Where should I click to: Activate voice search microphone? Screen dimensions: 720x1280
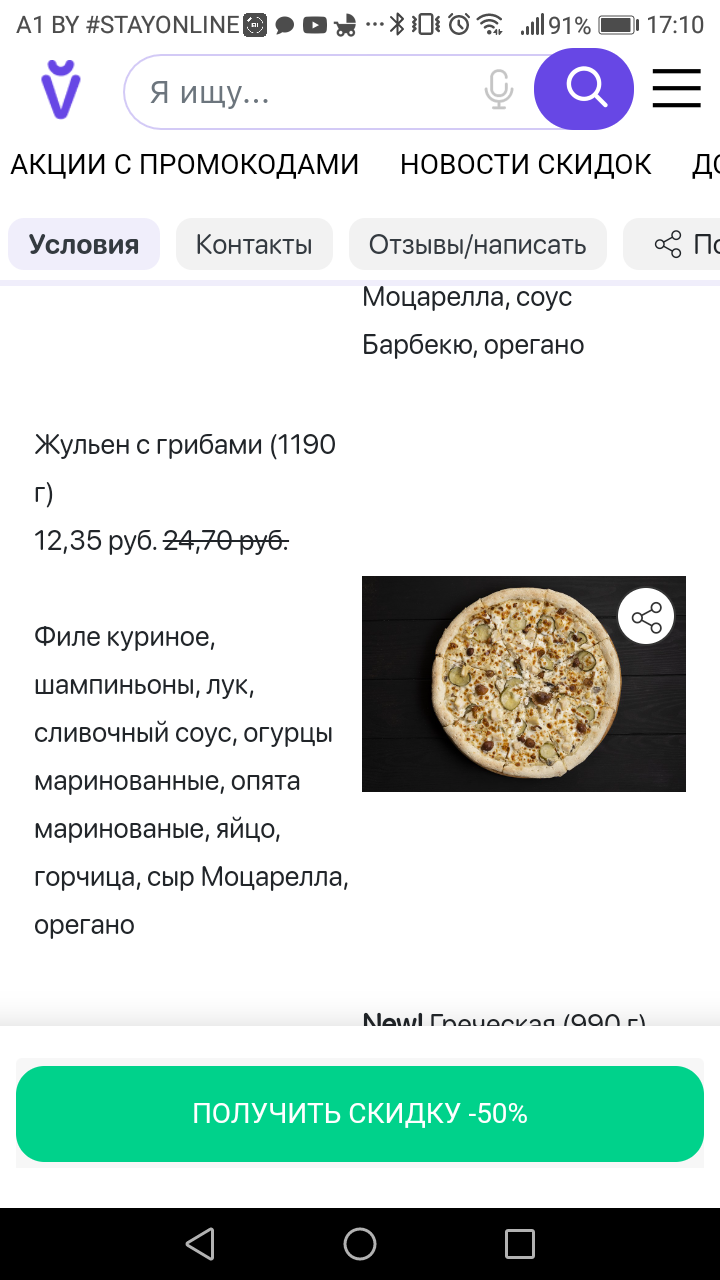tap(498, 91)
